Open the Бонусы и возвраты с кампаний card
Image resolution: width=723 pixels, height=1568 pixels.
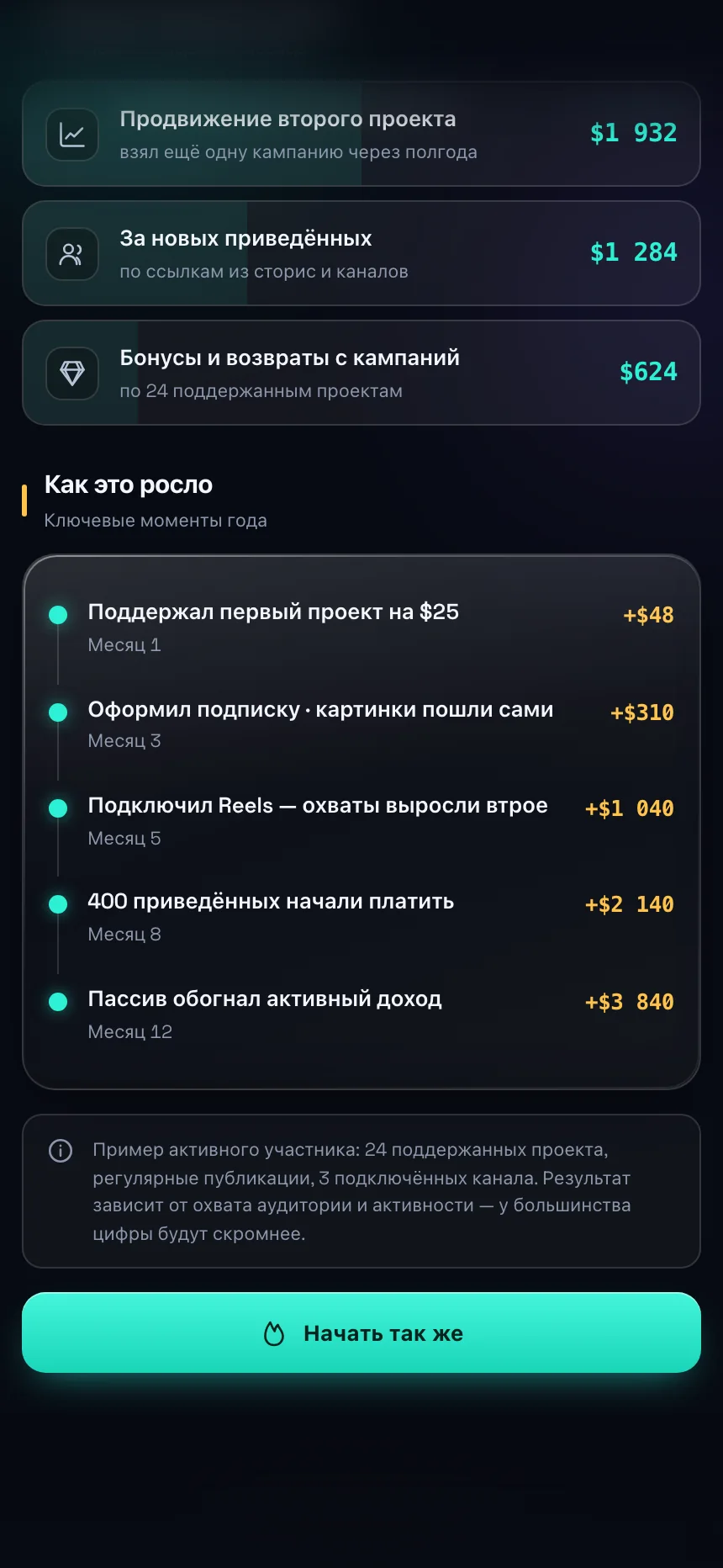tap(361, 373)
